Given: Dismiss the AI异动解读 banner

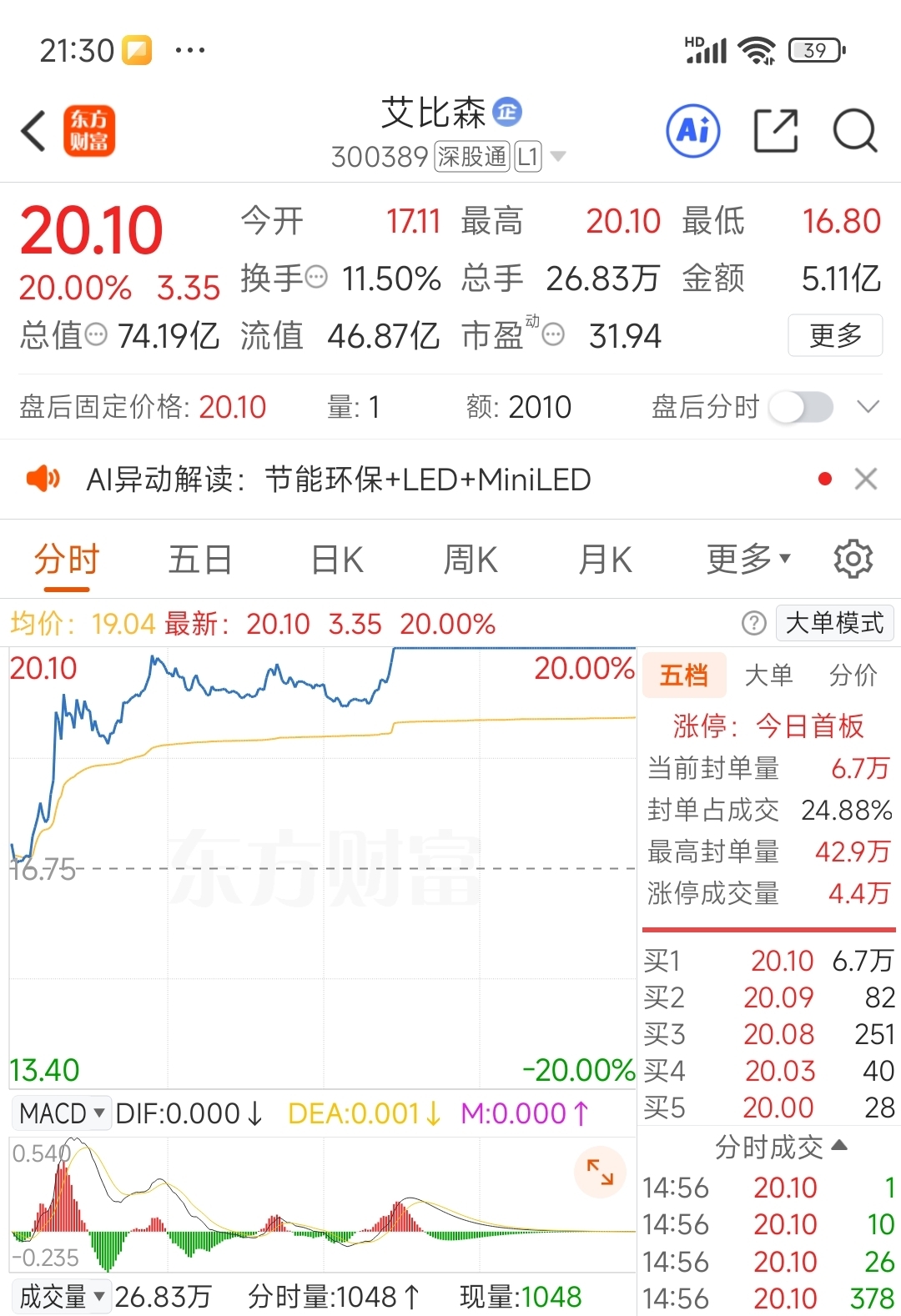Looking at the screenshot, I should pos(866,479).
